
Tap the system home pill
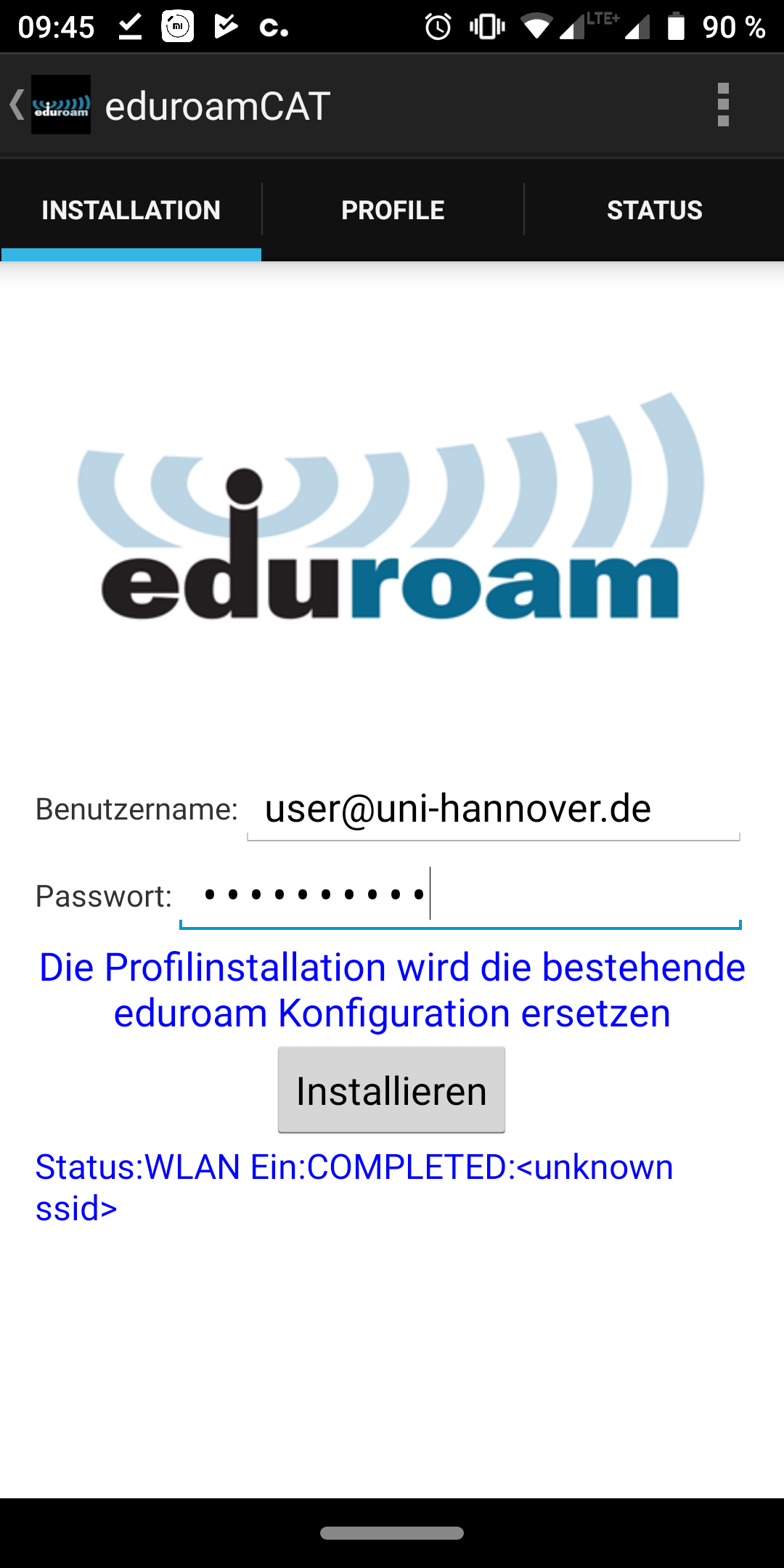coord(392,1533)
